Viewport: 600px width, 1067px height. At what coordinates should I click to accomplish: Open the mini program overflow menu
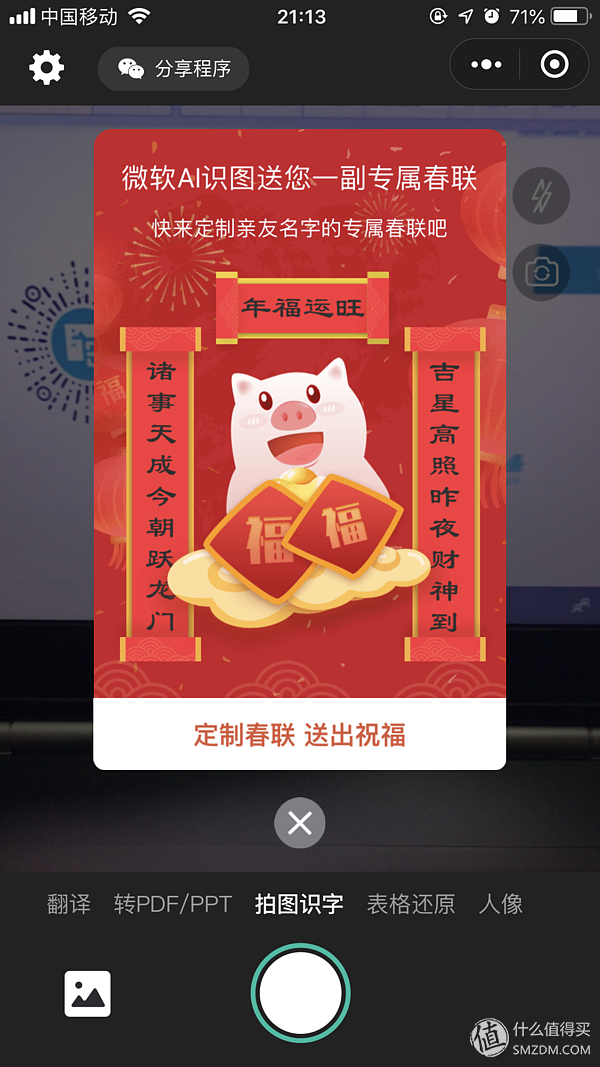(x=486, y=65)
